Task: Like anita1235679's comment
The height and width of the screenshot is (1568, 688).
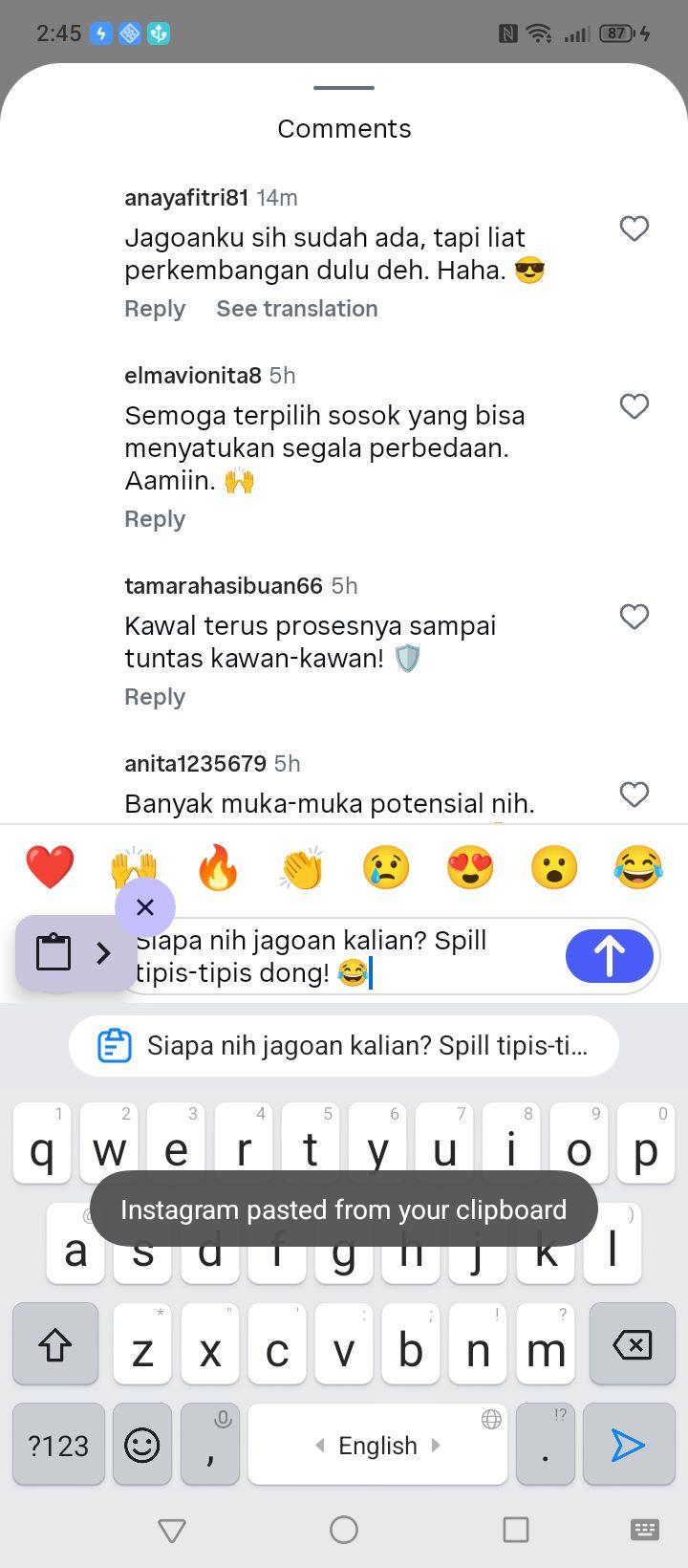Action: 634,795
